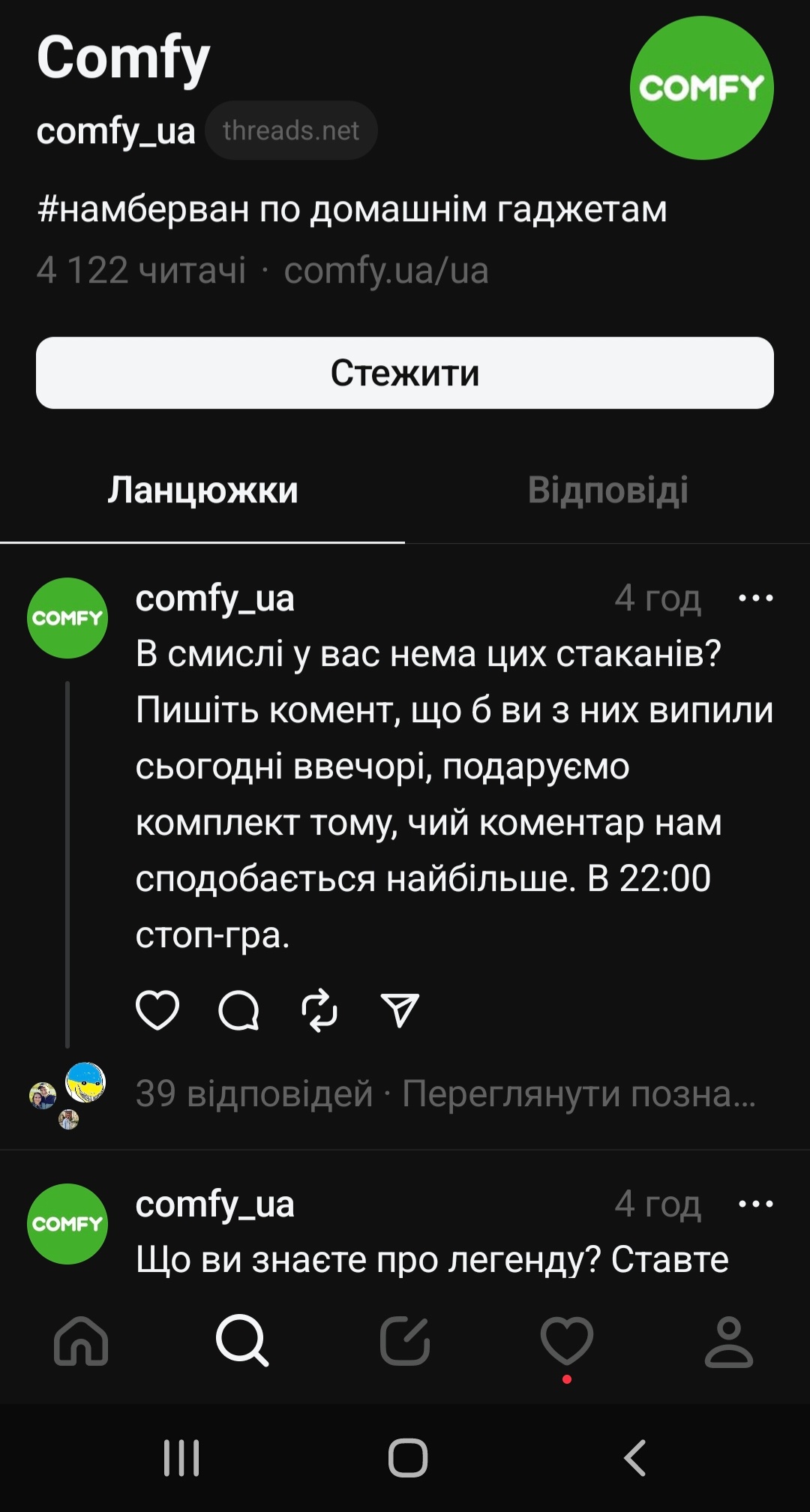Open the post about легенду

tap(432, 1260)
